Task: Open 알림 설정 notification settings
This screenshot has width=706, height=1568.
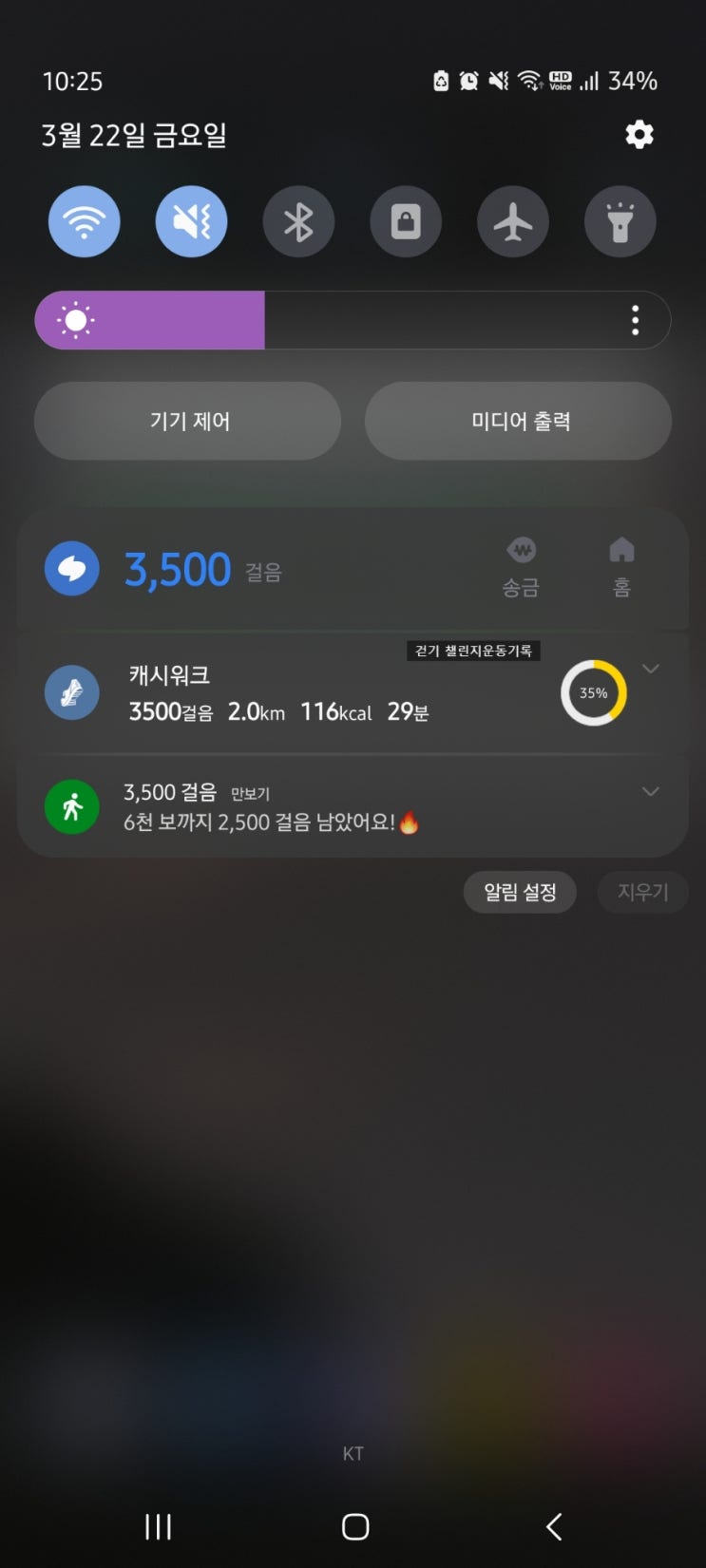Action: [x=520, y=892]
